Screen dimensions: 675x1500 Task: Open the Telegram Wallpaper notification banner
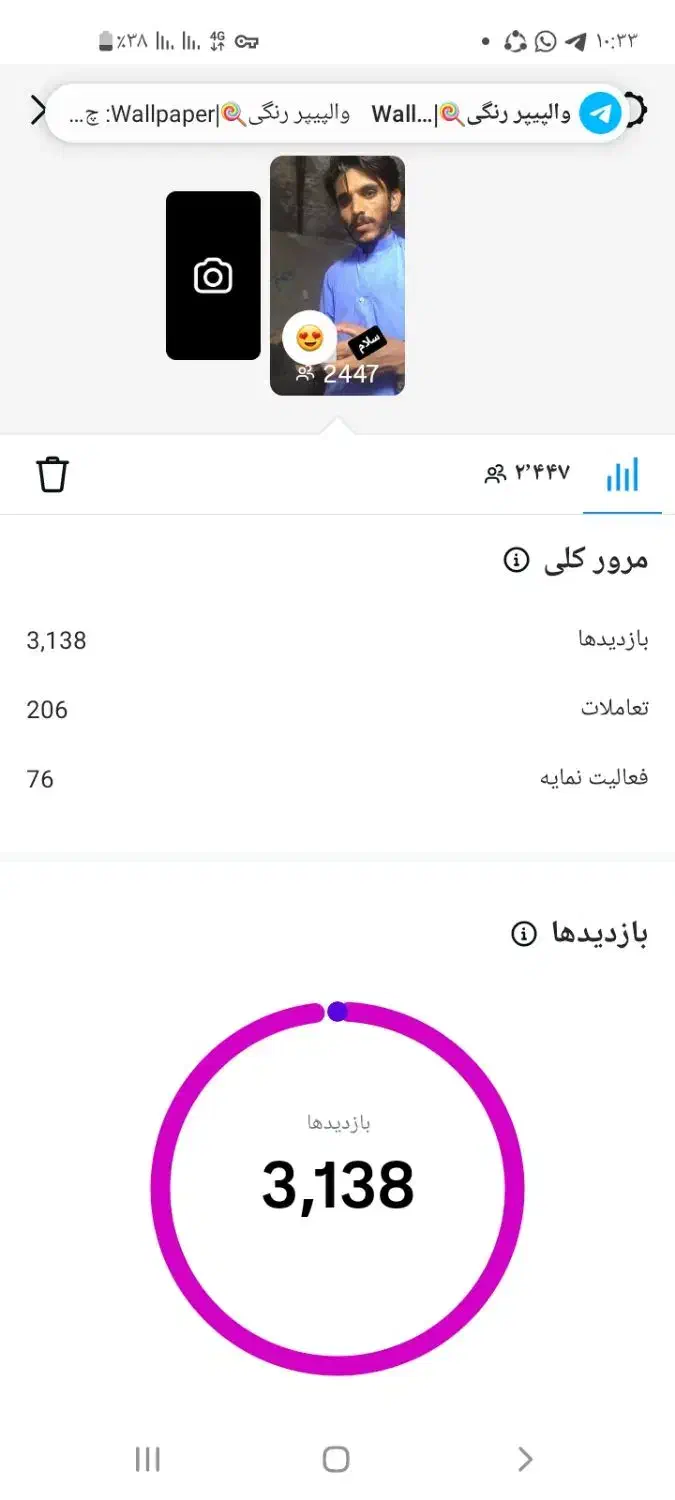coord(337,113)
